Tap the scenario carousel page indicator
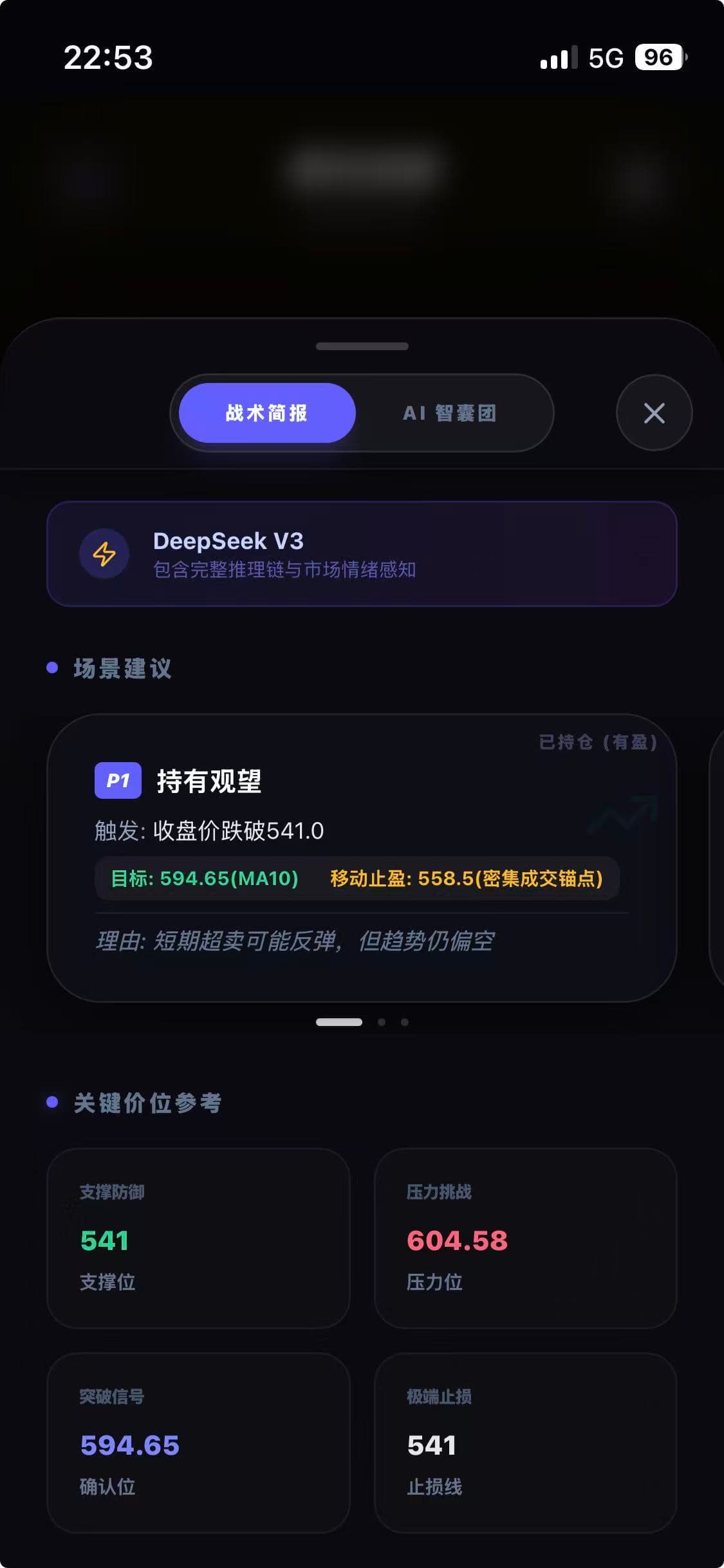724x1568 pixels. point(362,1022)
